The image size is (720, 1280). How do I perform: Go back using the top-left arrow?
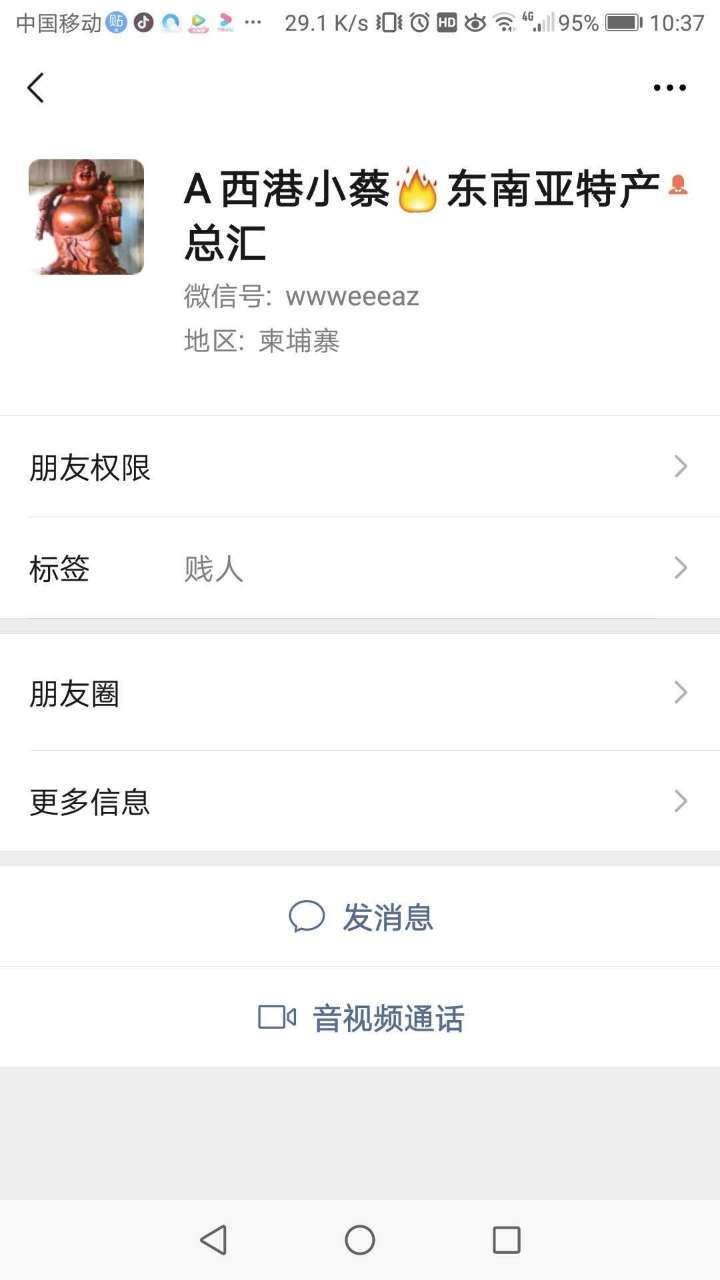pyautogui.click(x=36, y=88)
